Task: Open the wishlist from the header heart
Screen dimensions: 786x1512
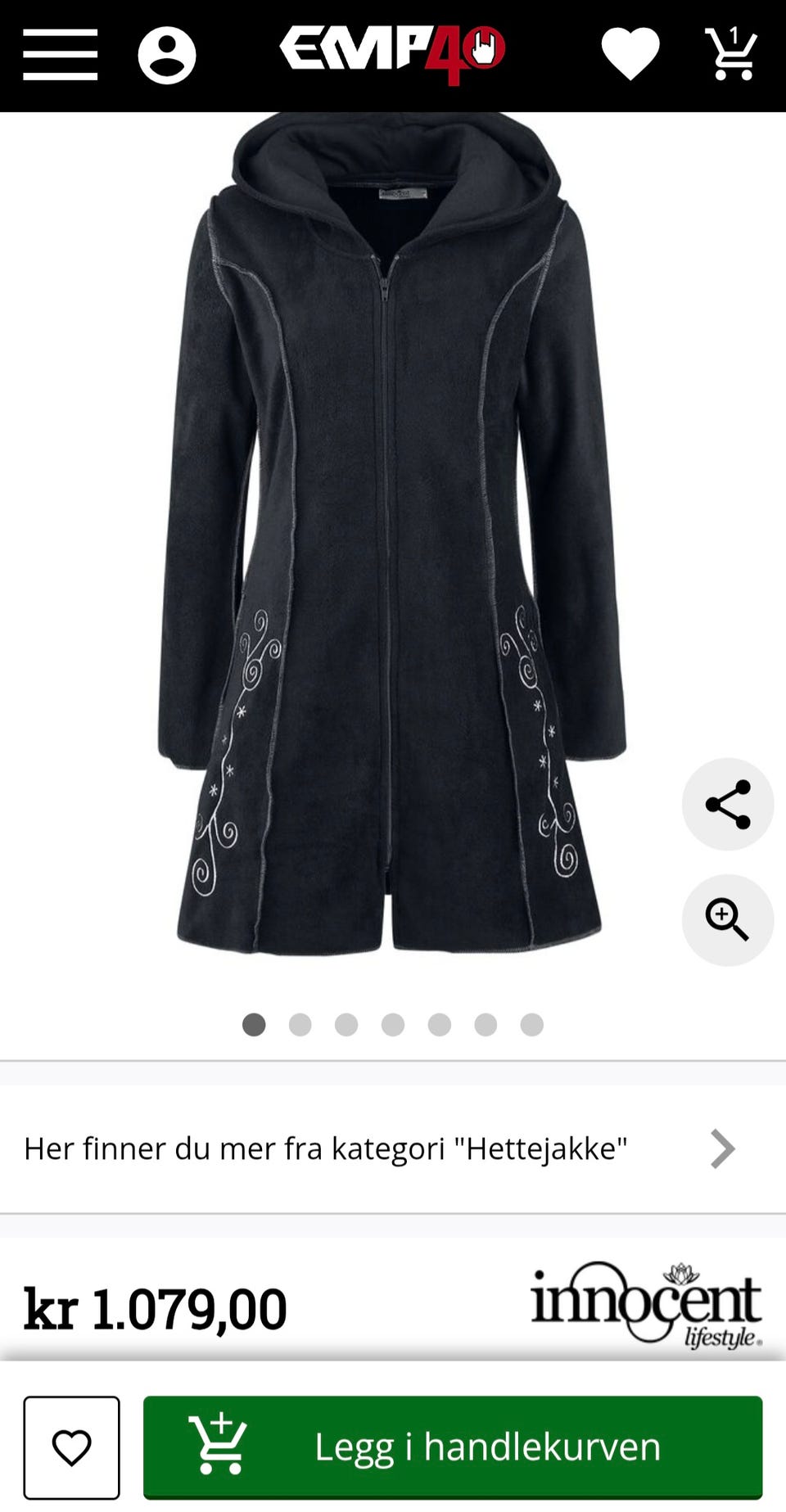Action: click(x=630, y=54)
